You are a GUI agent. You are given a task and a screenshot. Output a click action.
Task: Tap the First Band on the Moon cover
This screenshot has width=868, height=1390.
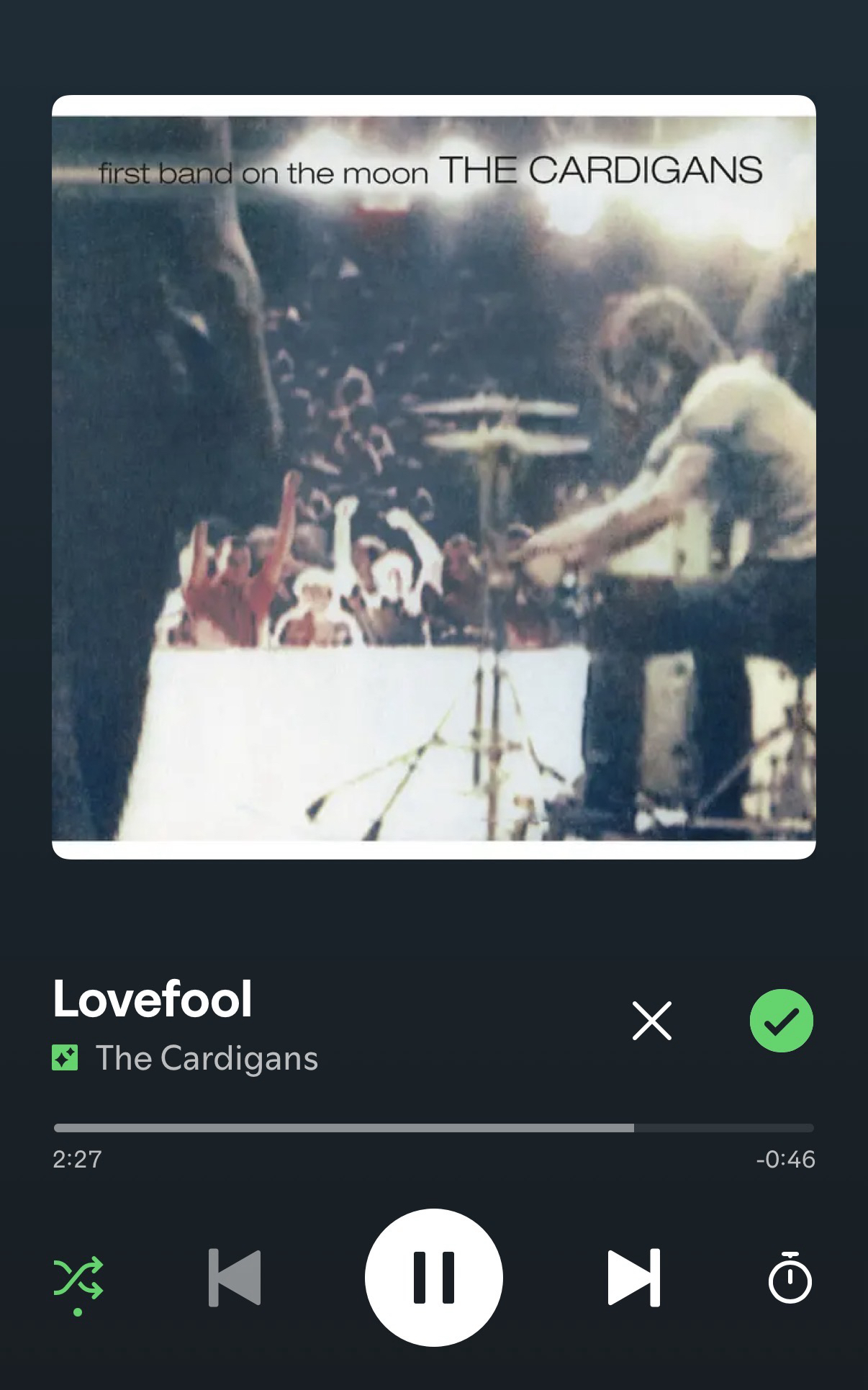pyautogui.click(x=433, y=477)
